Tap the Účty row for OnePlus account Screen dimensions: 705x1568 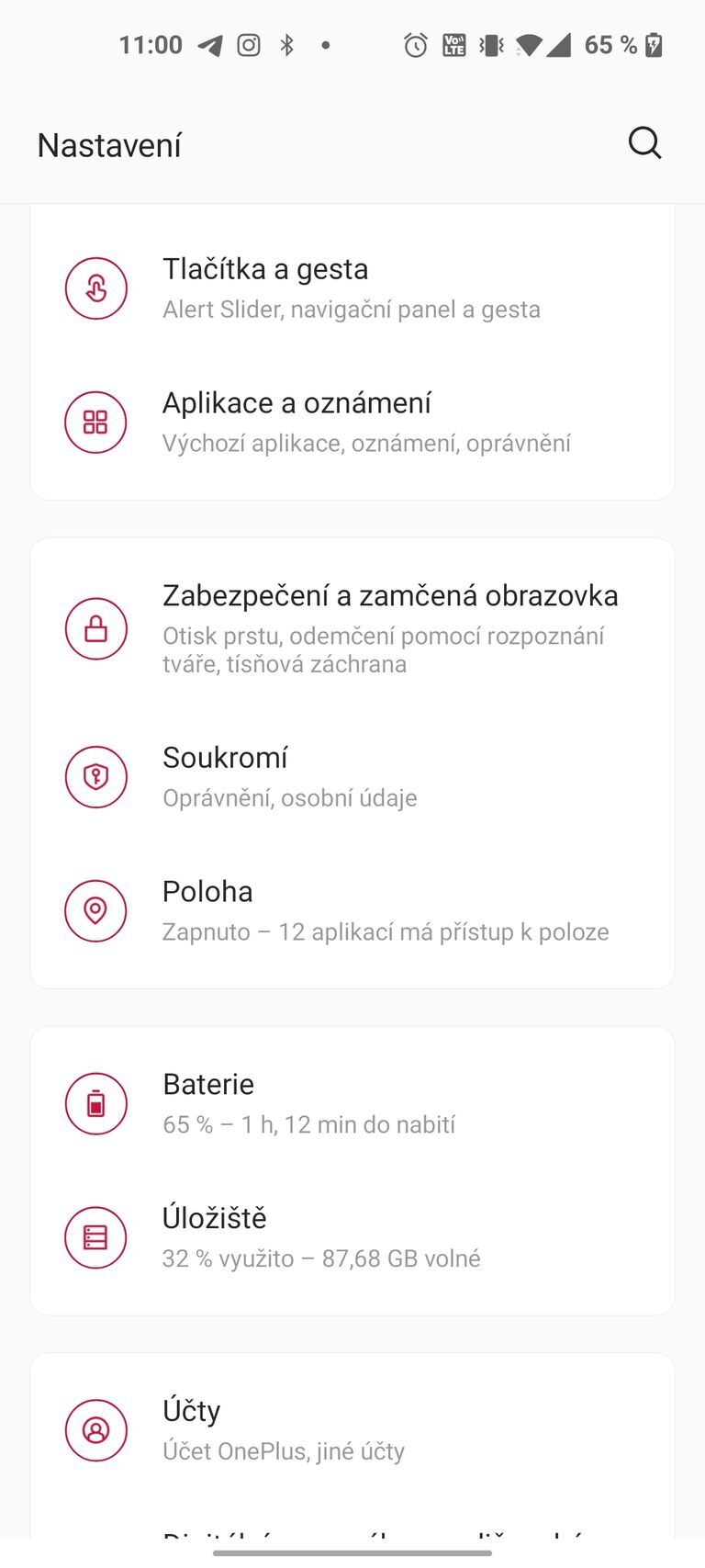click(x=285, y=1428)
